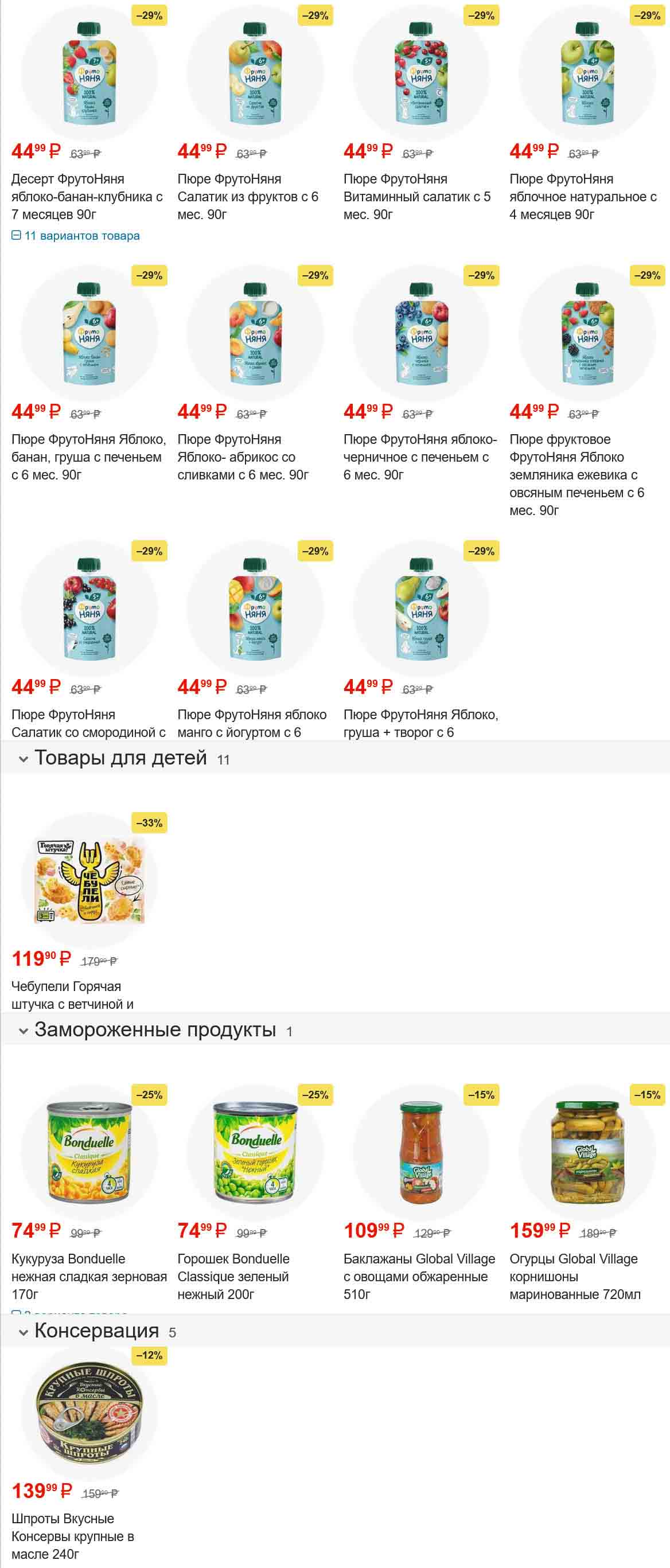Open Десерт ФрутоНяня яблоко-банан-клубника product
The height and width of the screenshot is (1568, 670).
[x=87, y=196]
